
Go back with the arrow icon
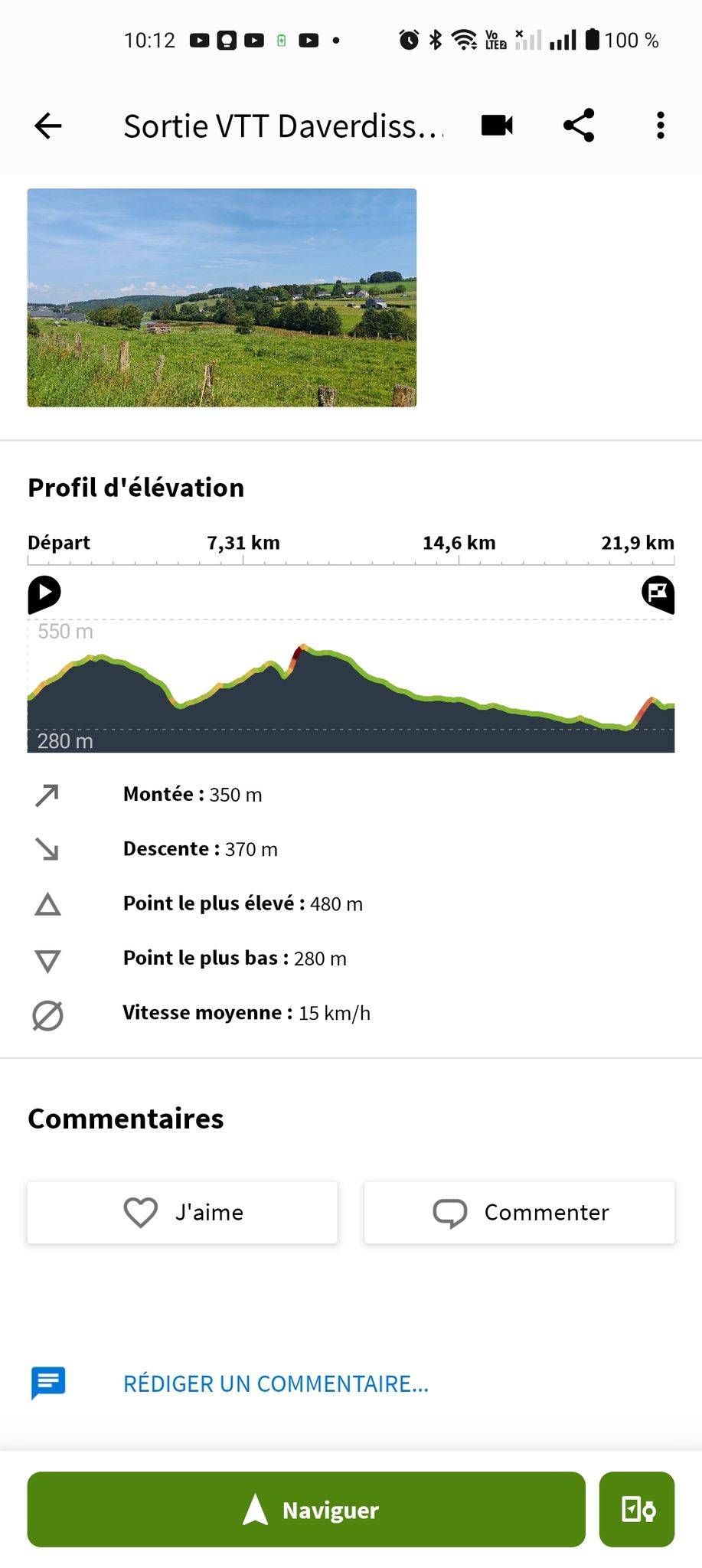(x=47, y=126)
